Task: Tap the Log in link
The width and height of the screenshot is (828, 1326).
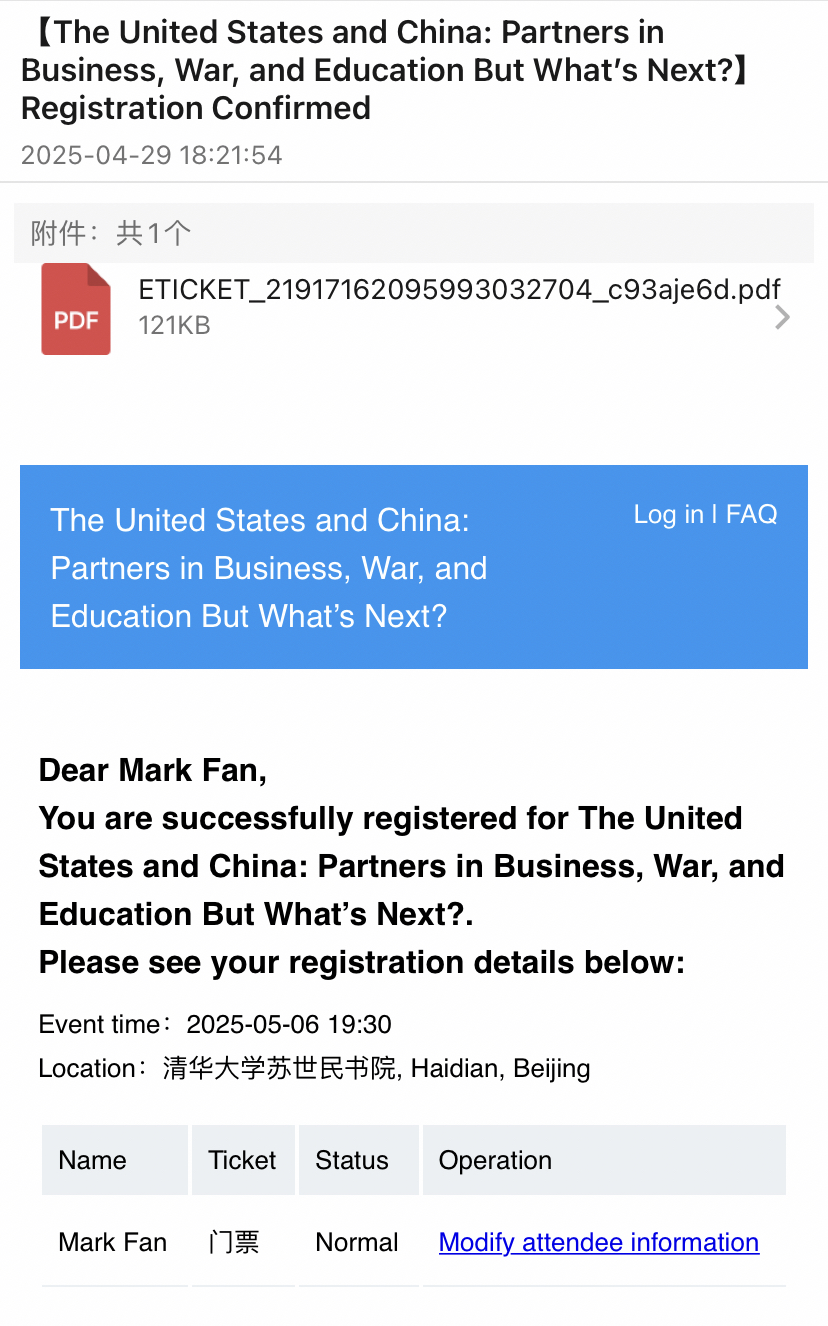Action: (668, 514)
